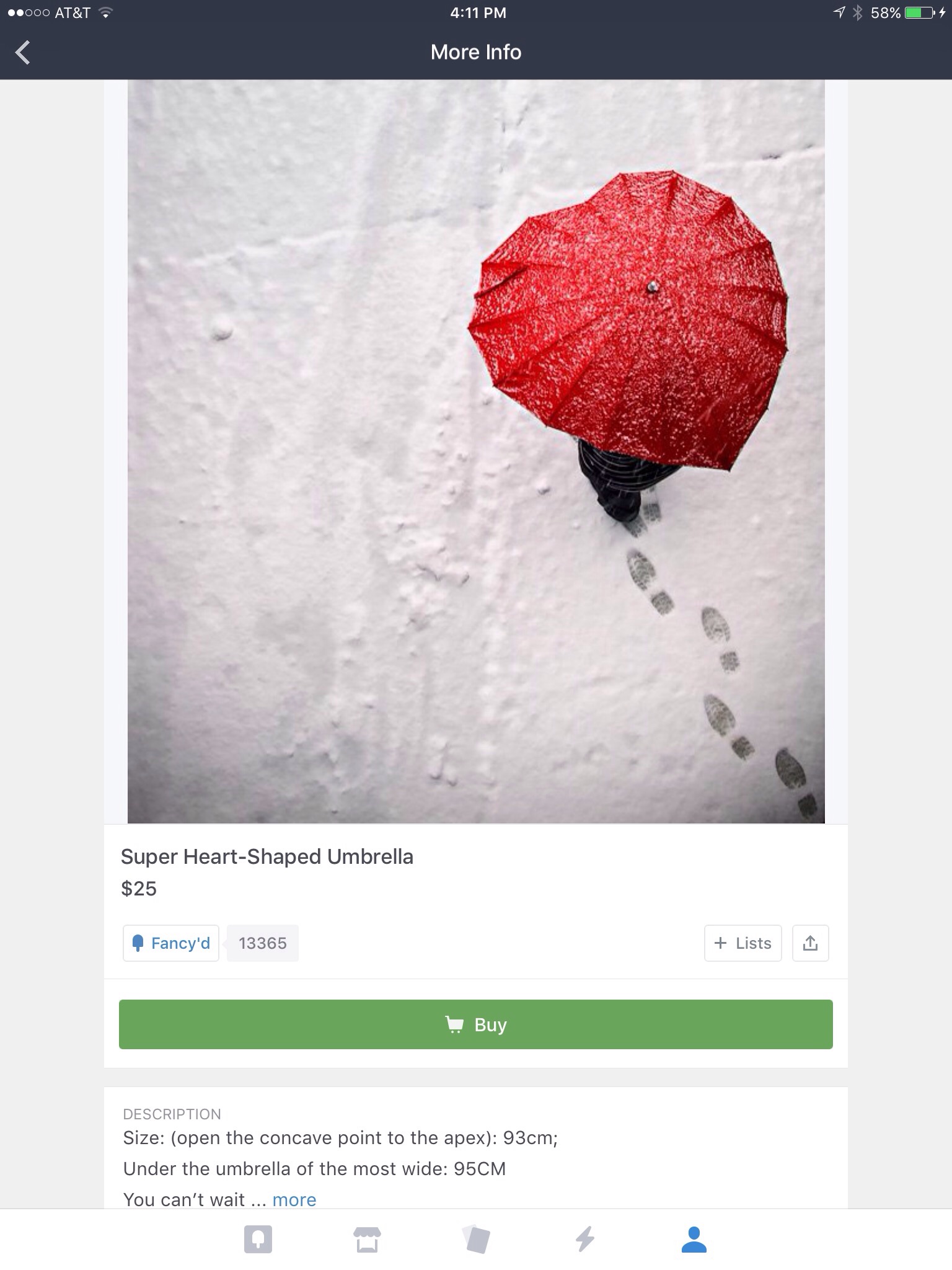Switch to the profile tab
Viewport: 952px width, 1270px height.
click(x=694, y=1240)
